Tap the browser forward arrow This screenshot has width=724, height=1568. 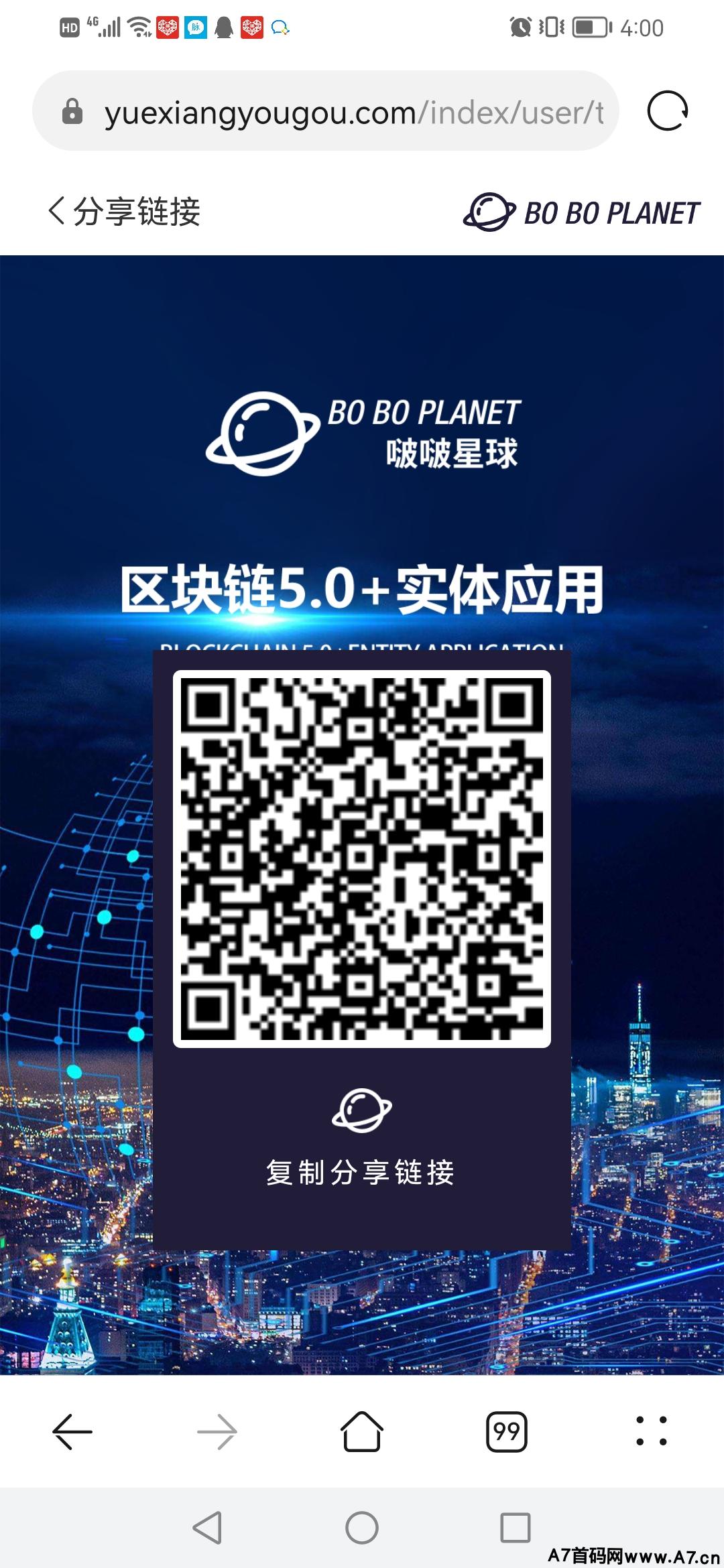217,1432
